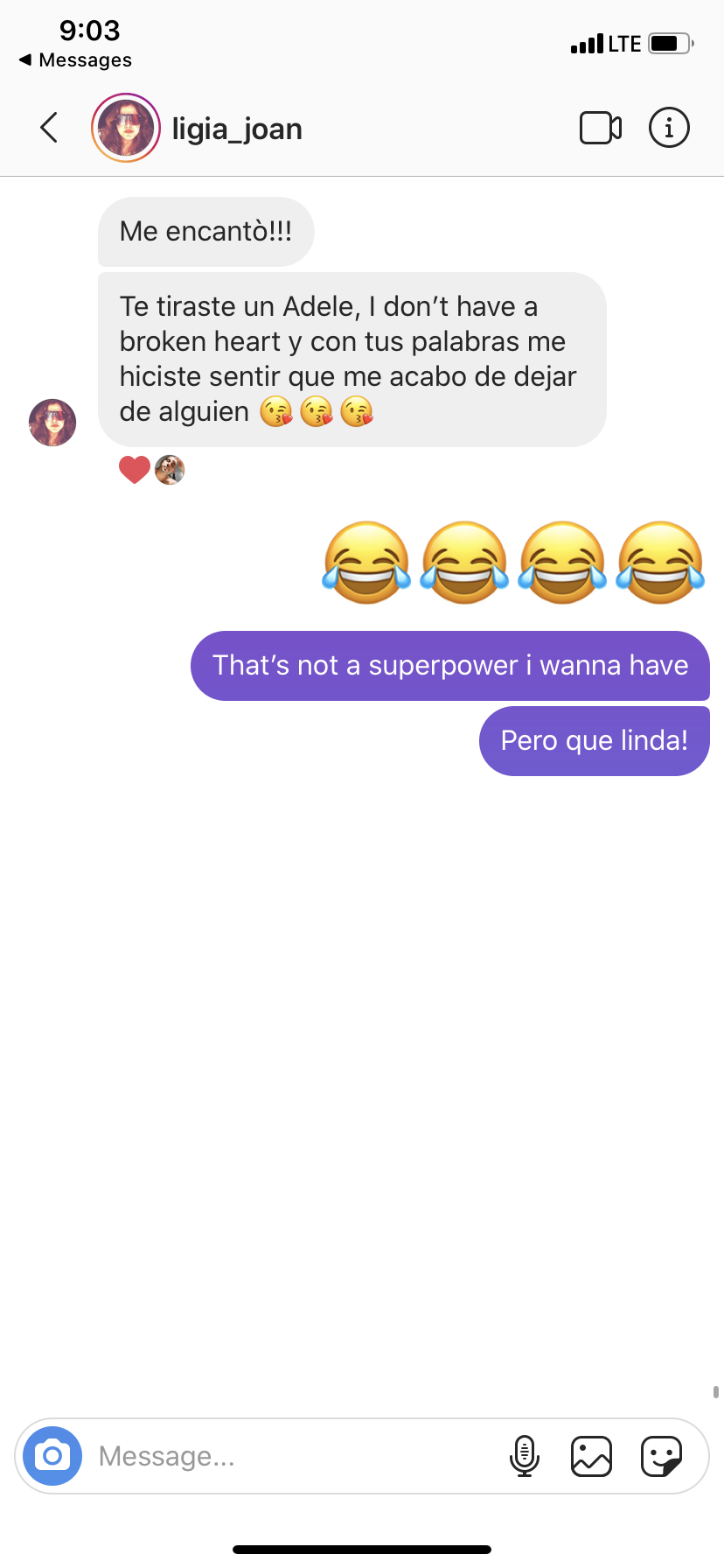724x1568 pixels.
Task: Start a video call with ligia_joan
Action: tap(601, 128)
